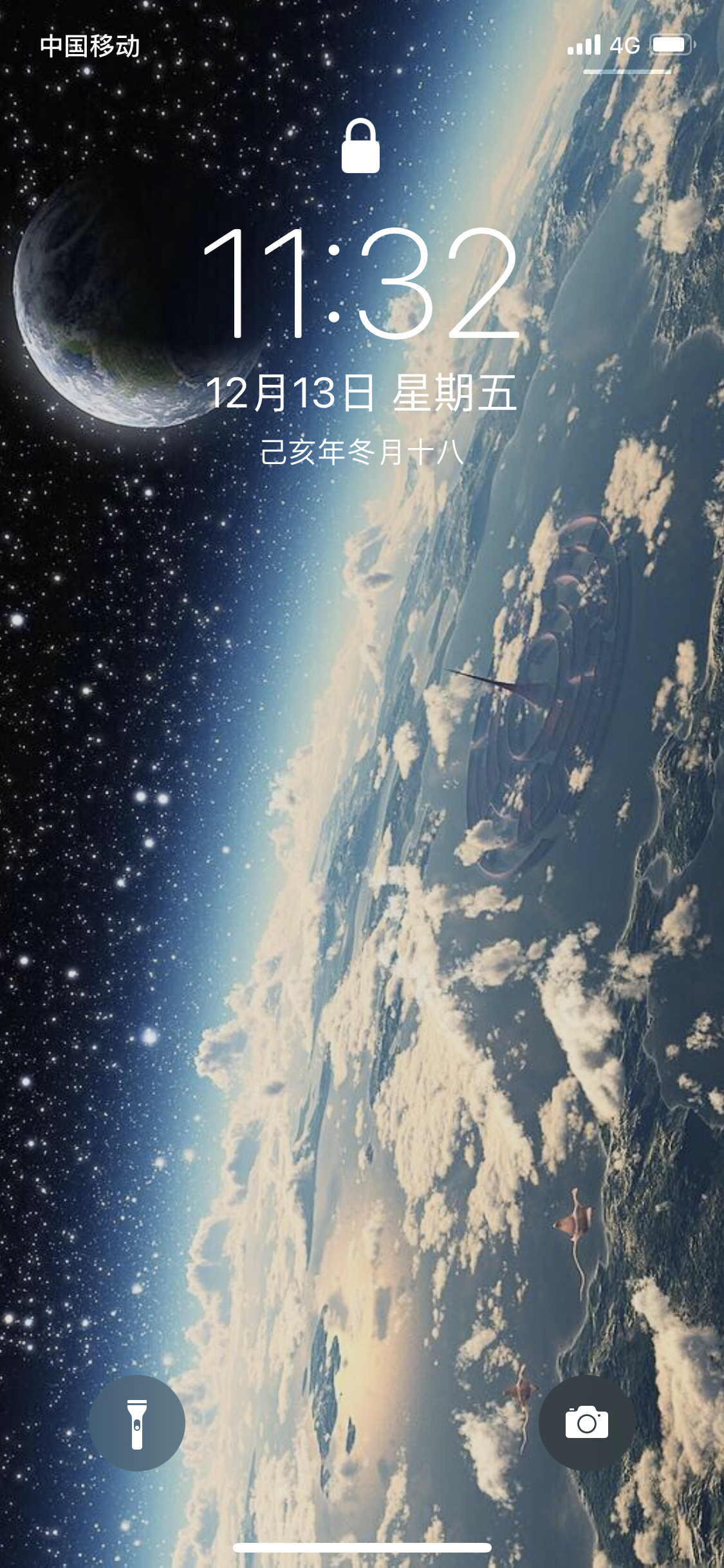Turn on the flashlight

click(136, 1423)
